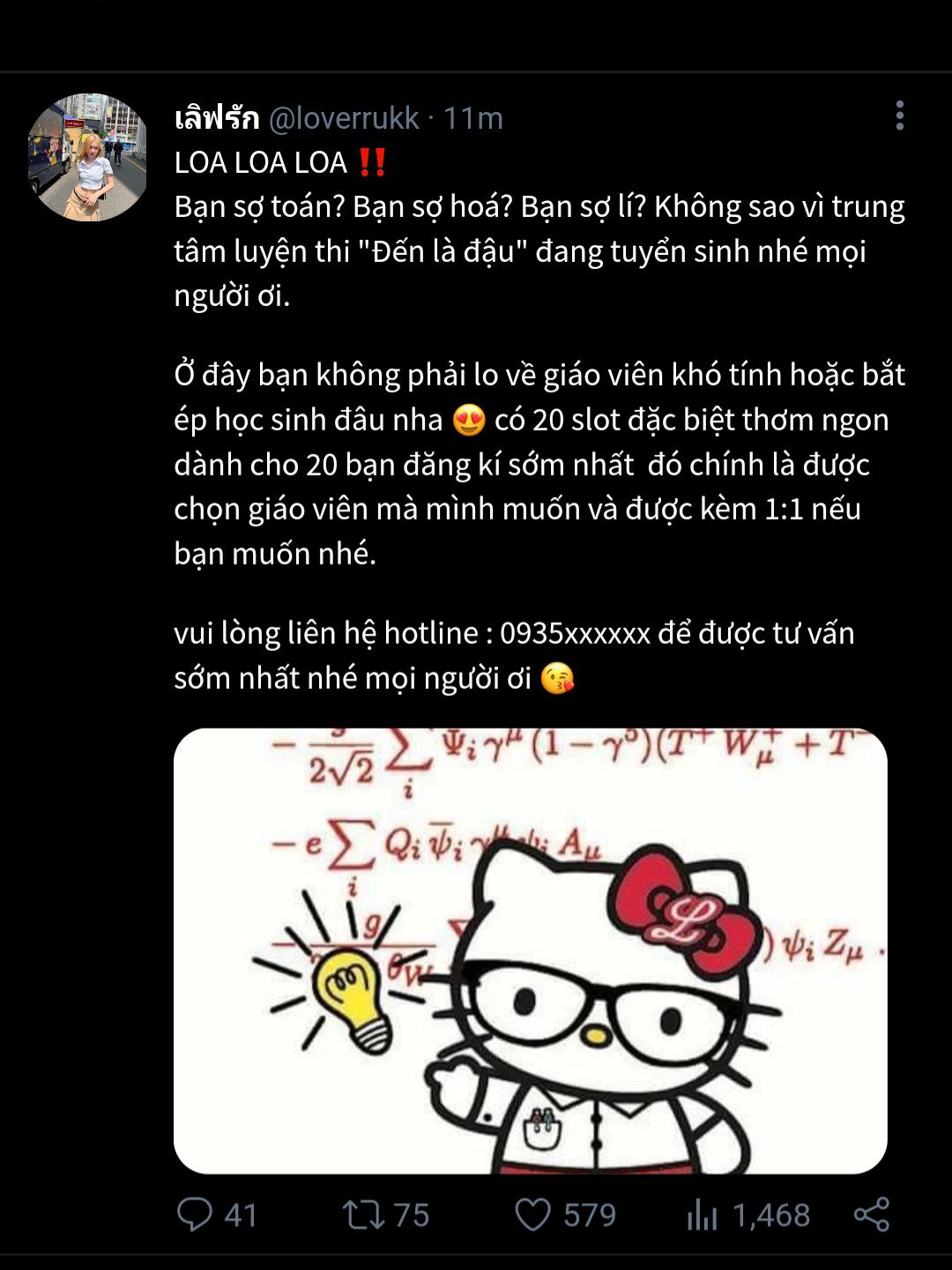Screen dimensions: 952x1270
Task: Like the tweet with 579 likes
Action: tap(533, 1214)
